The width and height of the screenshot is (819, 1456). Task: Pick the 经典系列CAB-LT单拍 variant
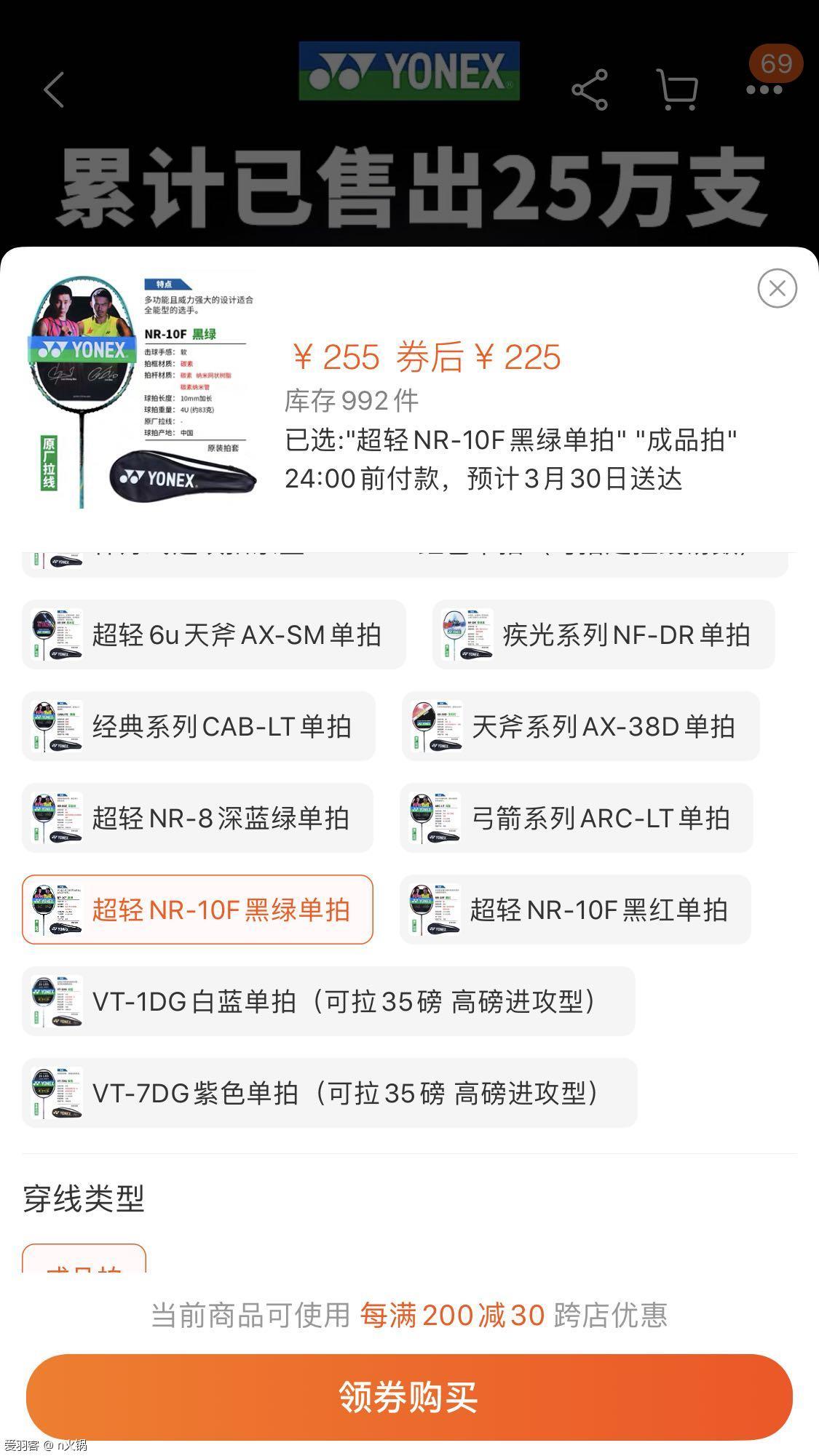(199, 726)
